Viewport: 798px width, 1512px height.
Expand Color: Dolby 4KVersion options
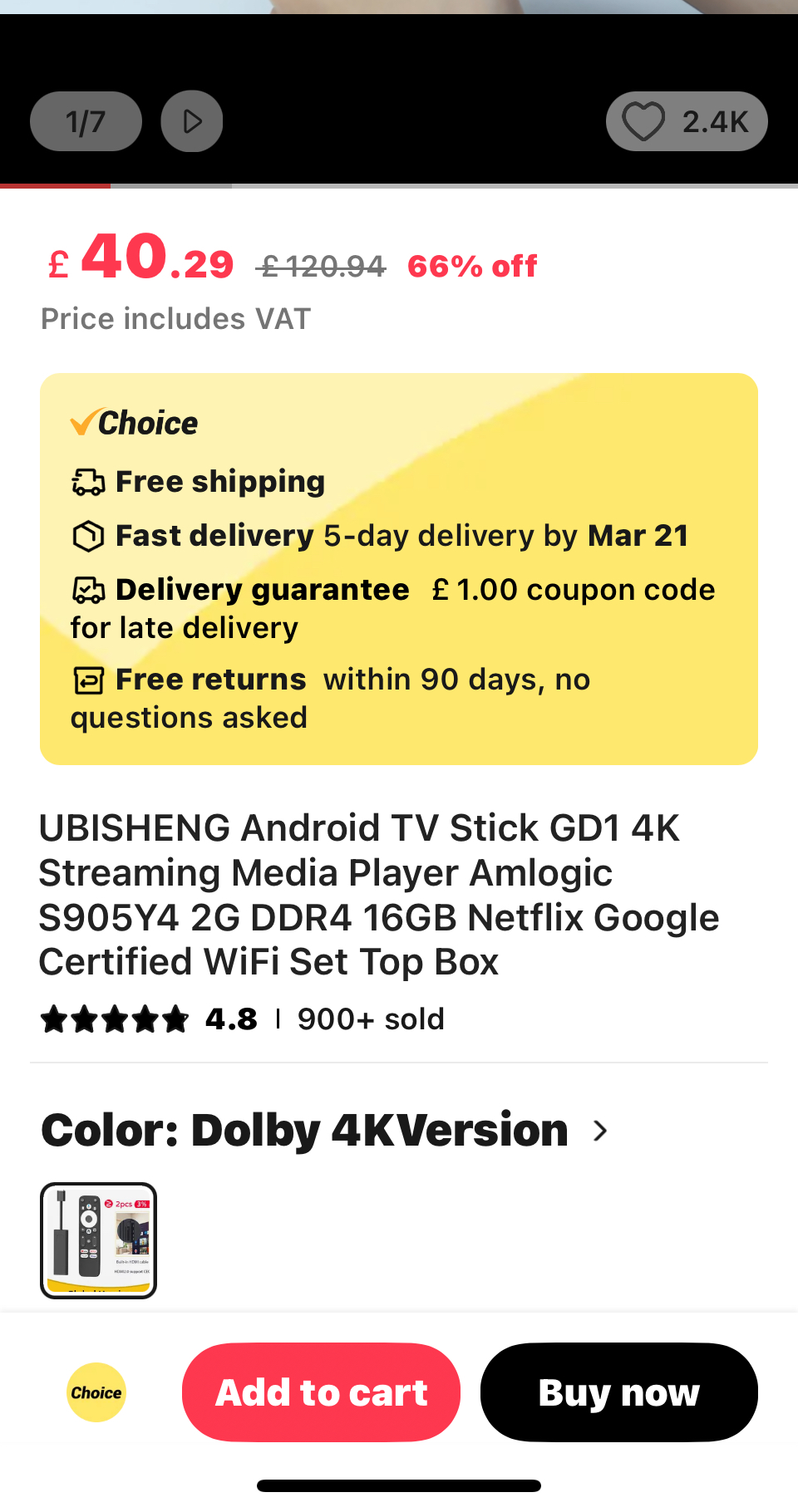point(325,1131)
